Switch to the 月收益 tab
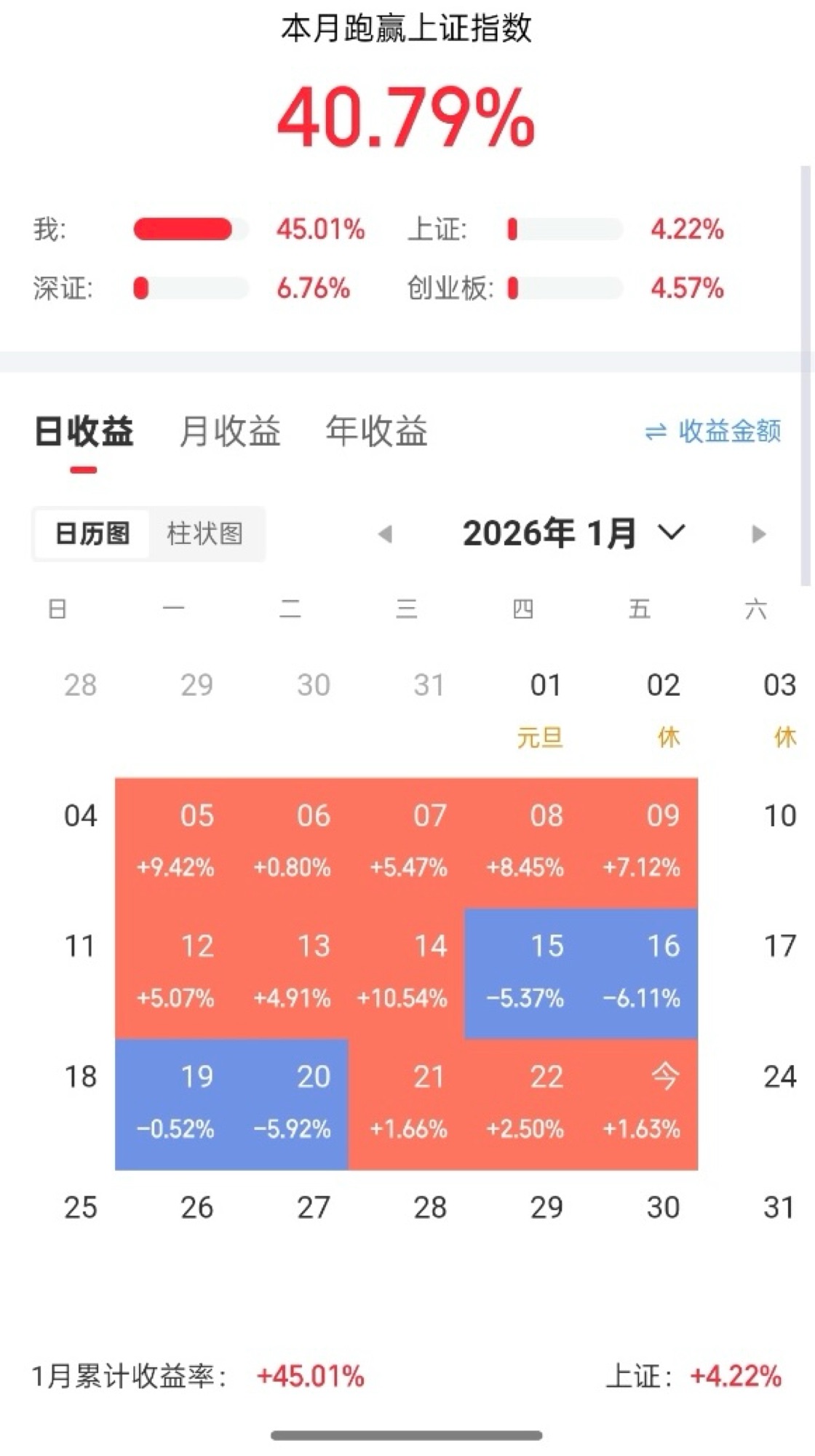 [x=230, y=431]
